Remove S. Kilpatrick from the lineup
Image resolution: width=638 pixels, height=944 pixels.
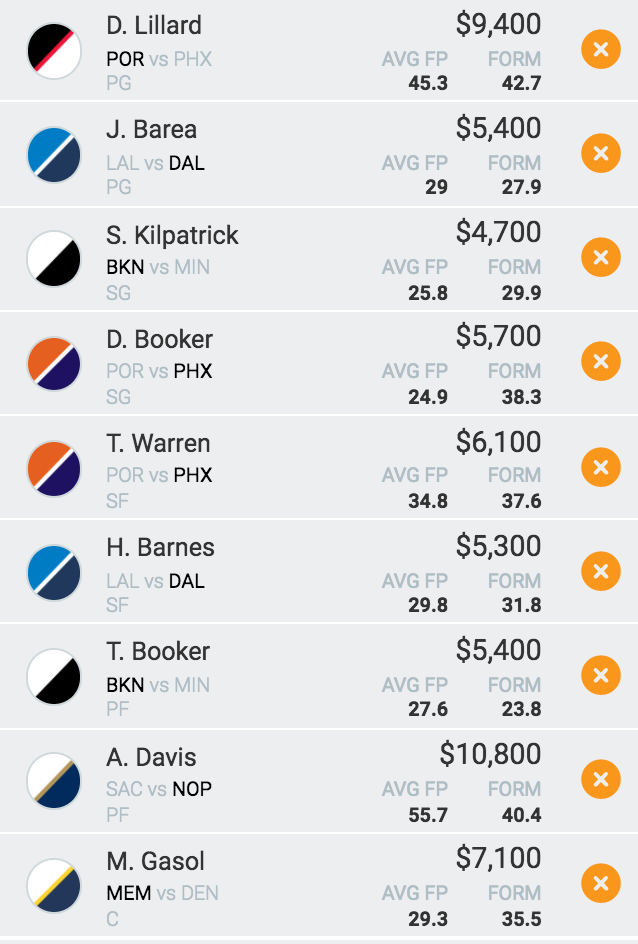tap(601, 257)
